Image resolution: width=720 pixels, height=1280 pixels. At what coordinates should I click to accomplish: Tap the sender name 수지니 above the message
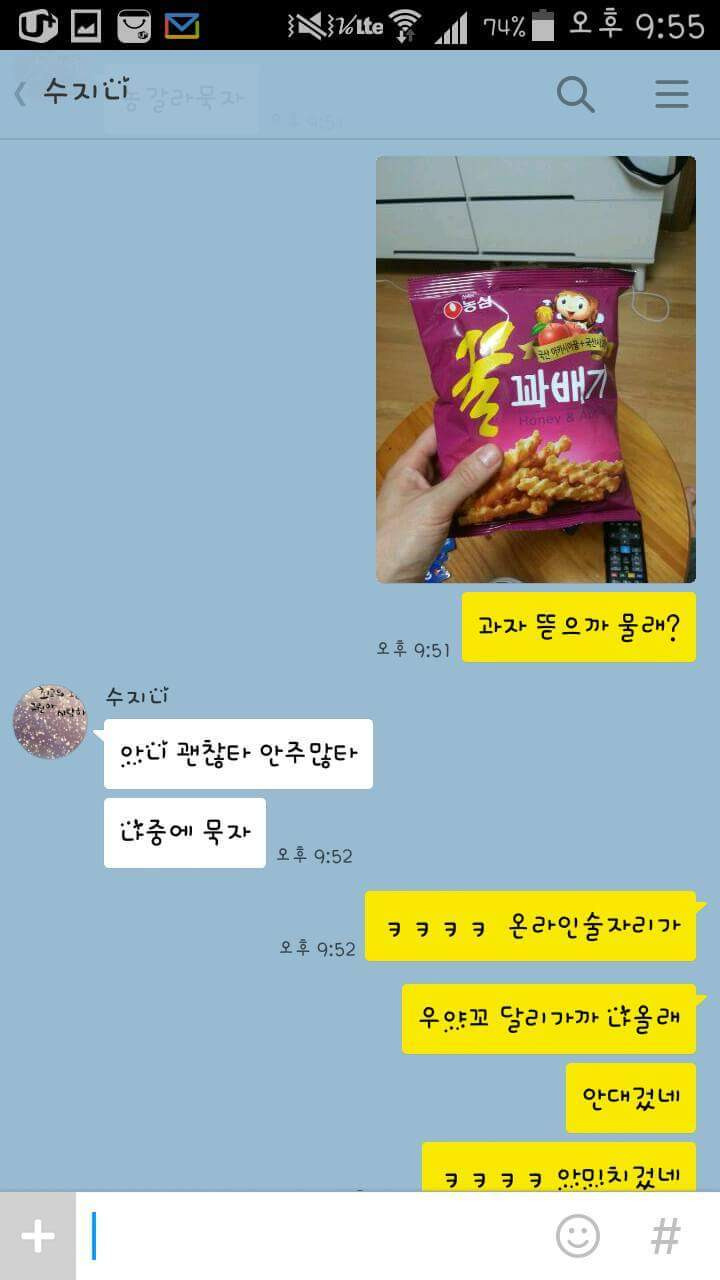[x=131, y=693]
